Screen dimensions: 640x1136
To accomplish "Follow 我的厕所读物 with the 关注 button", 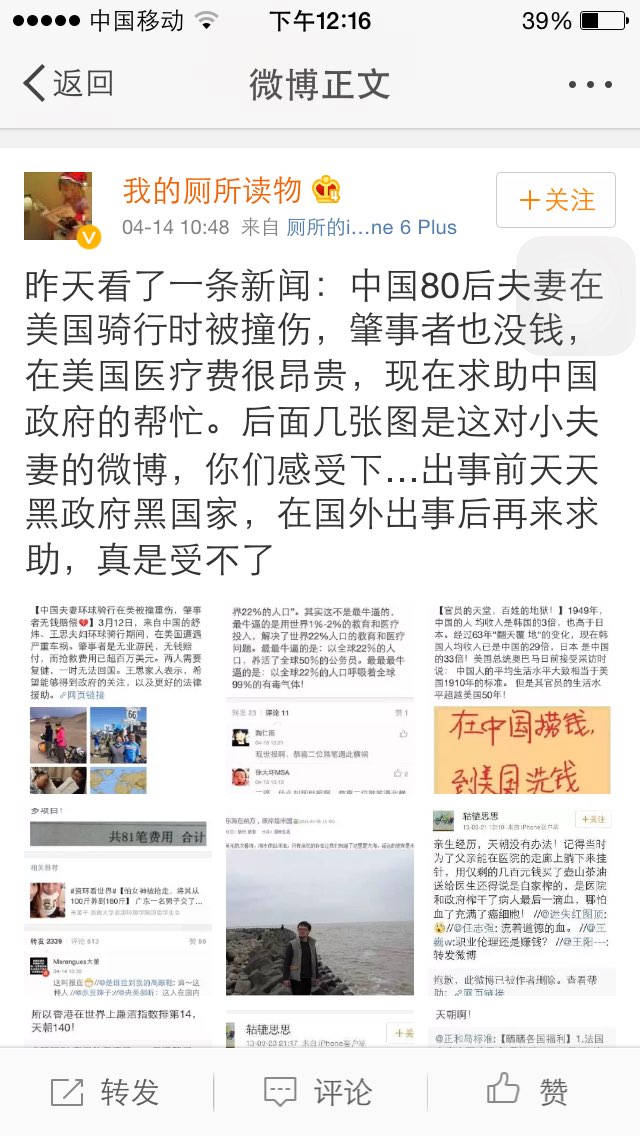I will (x=556, y=200).
